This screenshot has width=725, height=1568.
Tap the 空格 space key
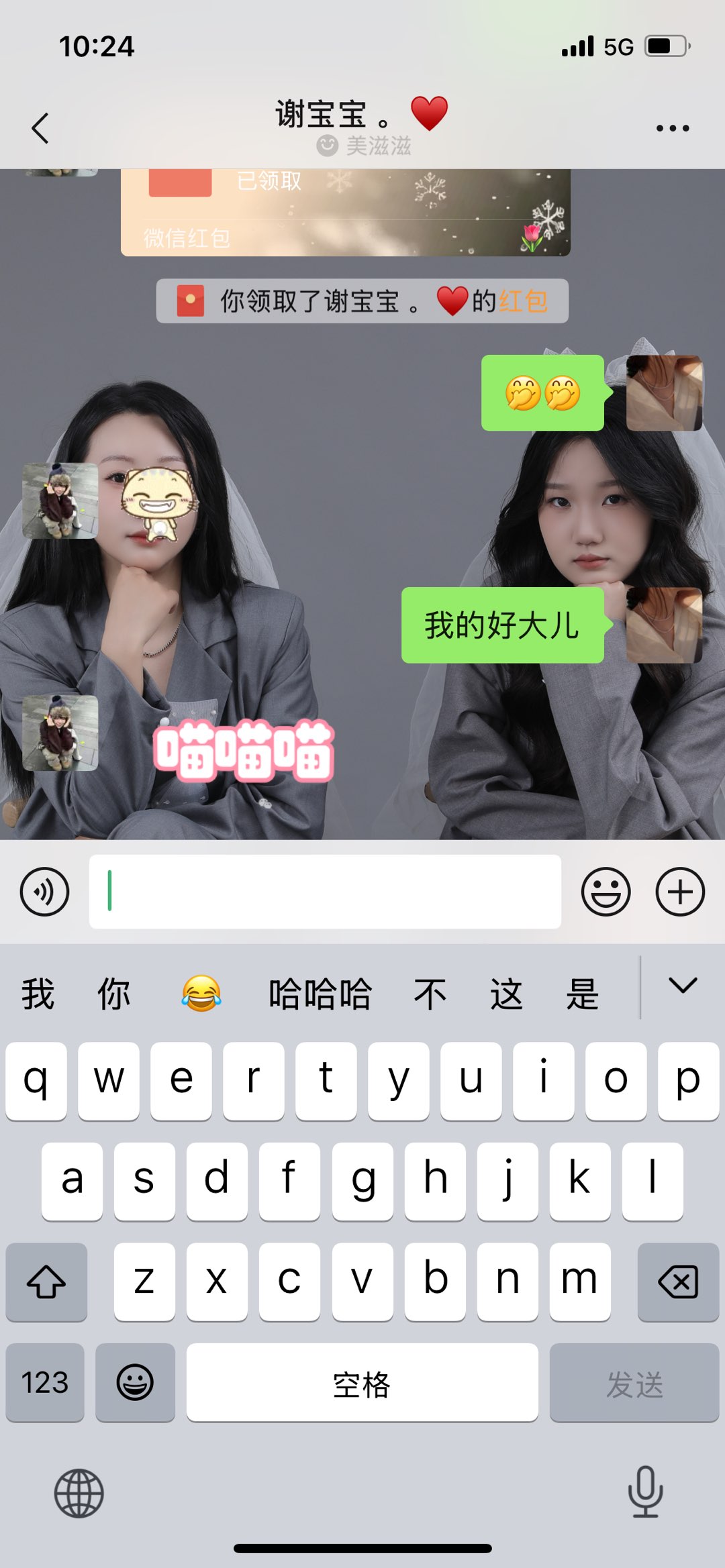[362, 1383]
